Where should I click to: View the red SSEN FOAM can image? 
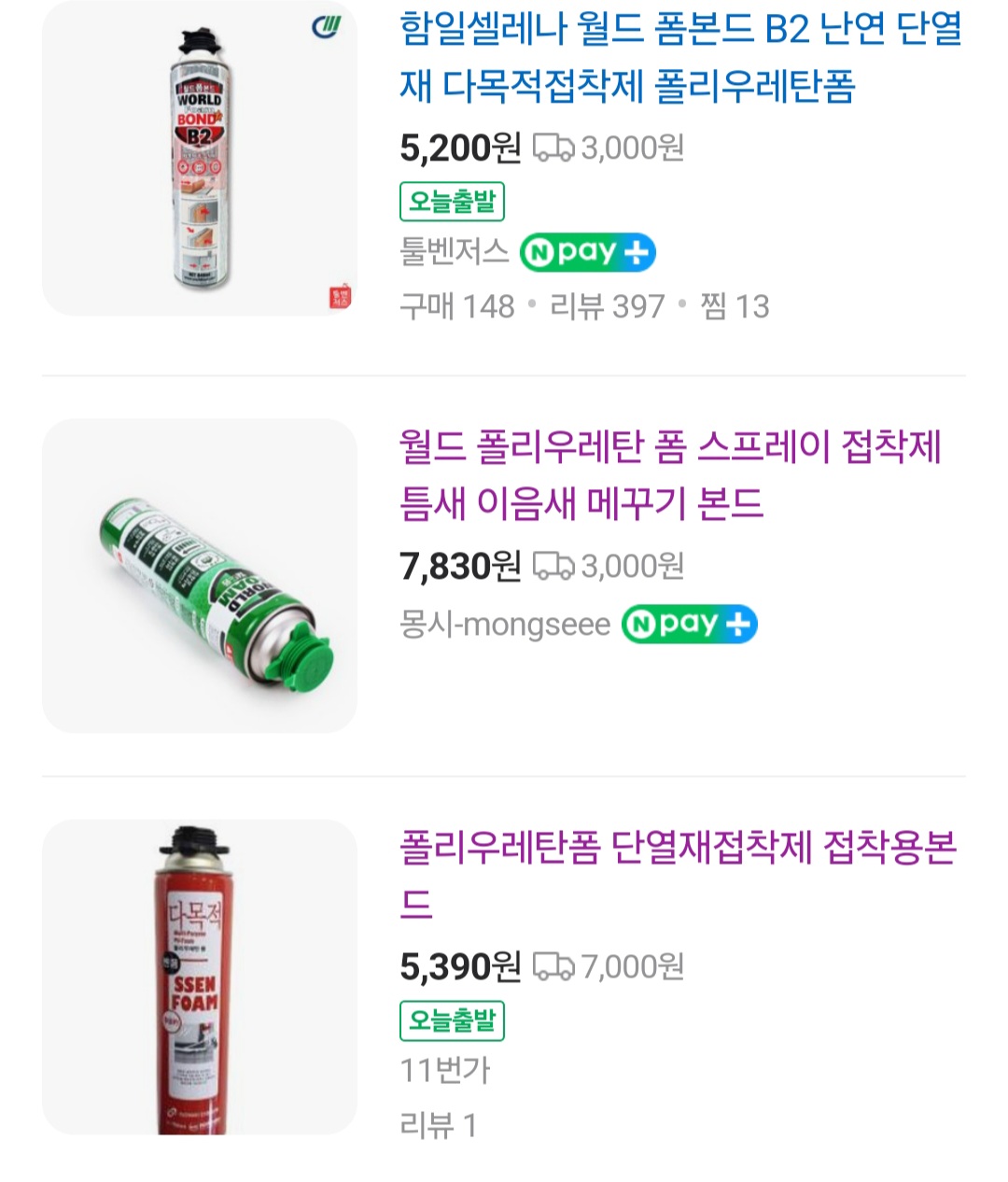point(200,977)
